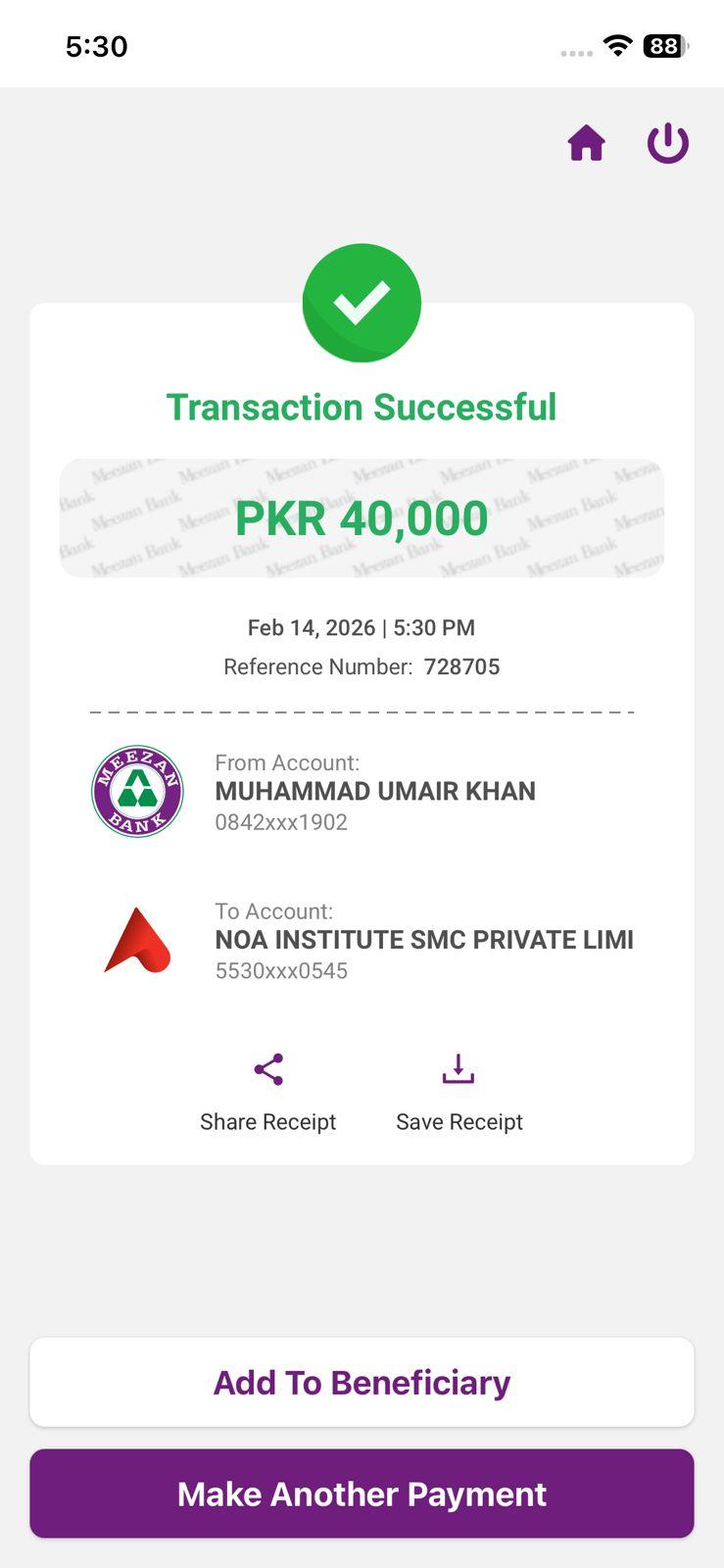Log out using the power icon

(x=668, y=143)
